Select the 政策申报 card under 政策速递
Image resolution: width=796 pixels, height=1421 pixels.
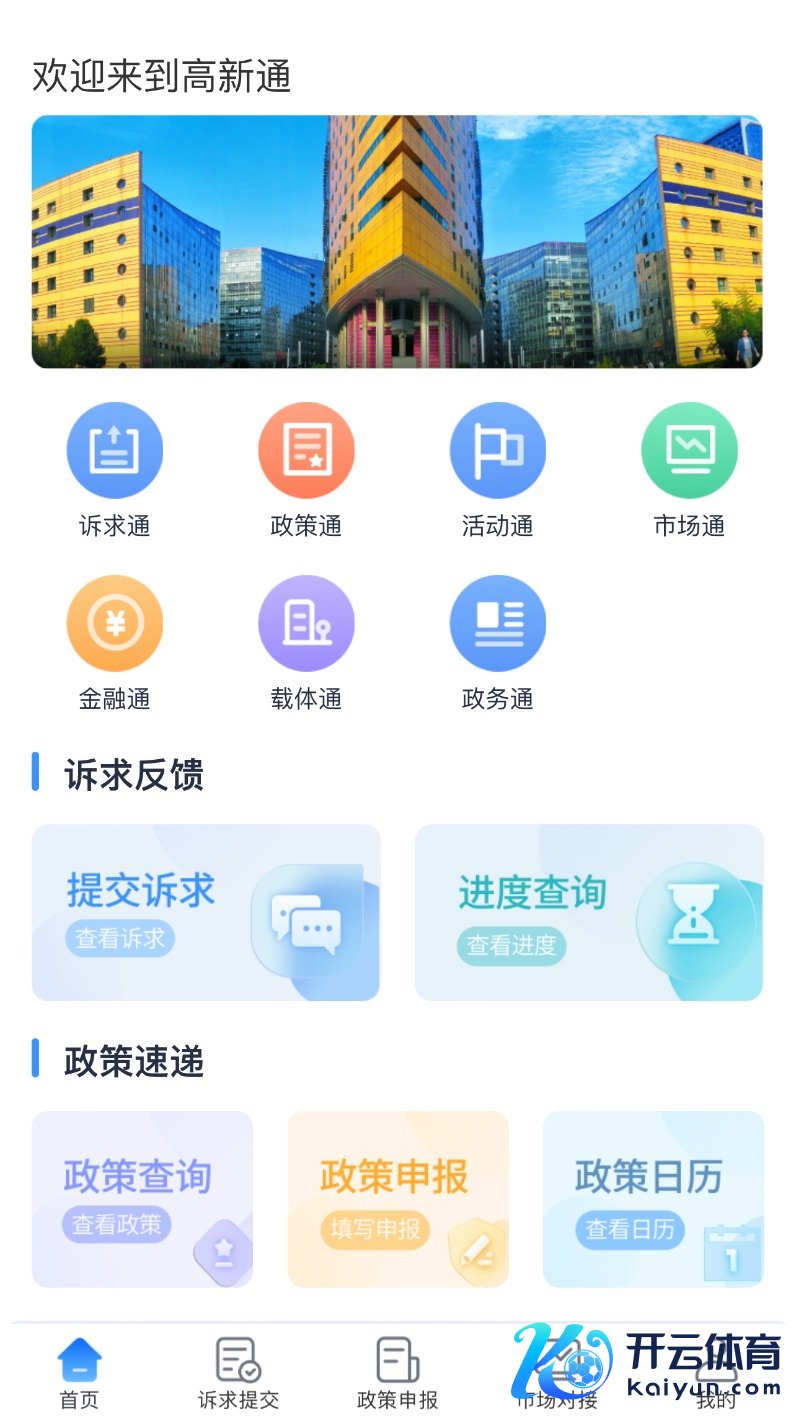pyautogui.click(x=398, y=1199)
